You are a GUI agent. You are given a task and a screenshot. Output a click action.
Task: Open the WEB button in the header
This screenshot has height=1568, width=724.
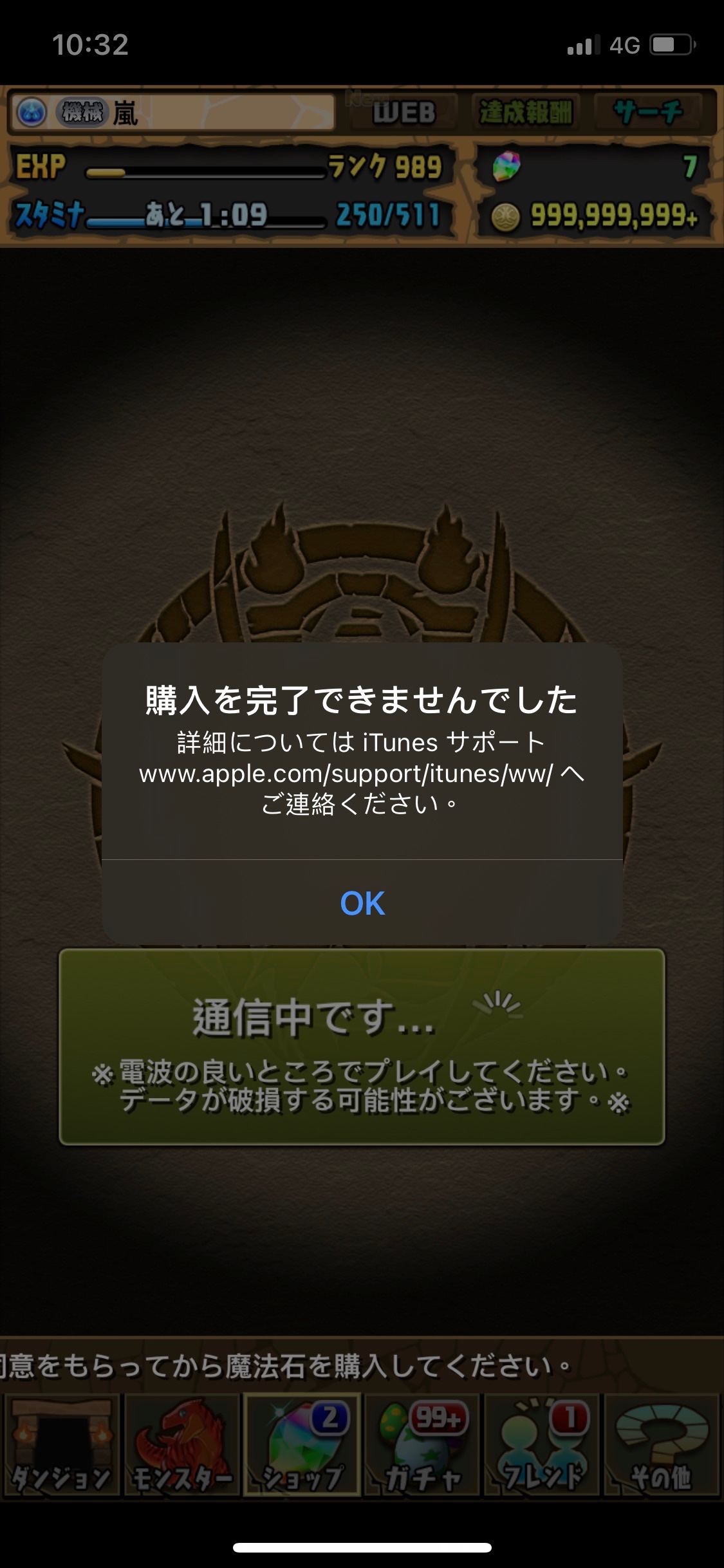(404, 112)
